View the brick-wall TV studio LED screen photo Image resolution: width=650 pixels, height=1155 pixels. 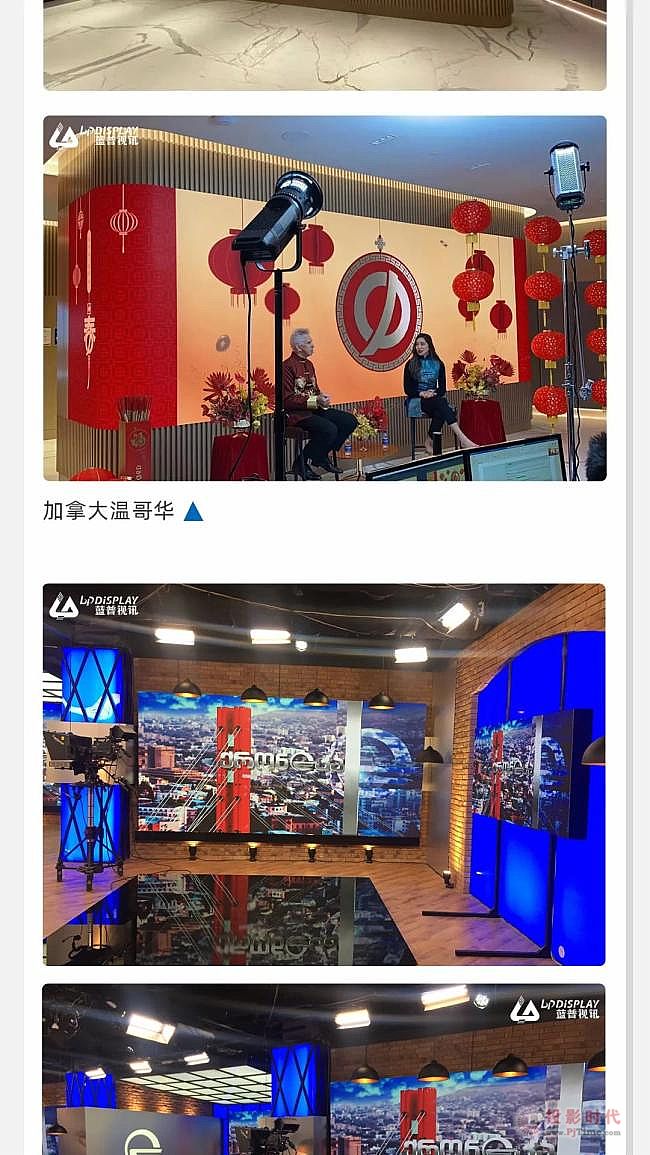324,774
